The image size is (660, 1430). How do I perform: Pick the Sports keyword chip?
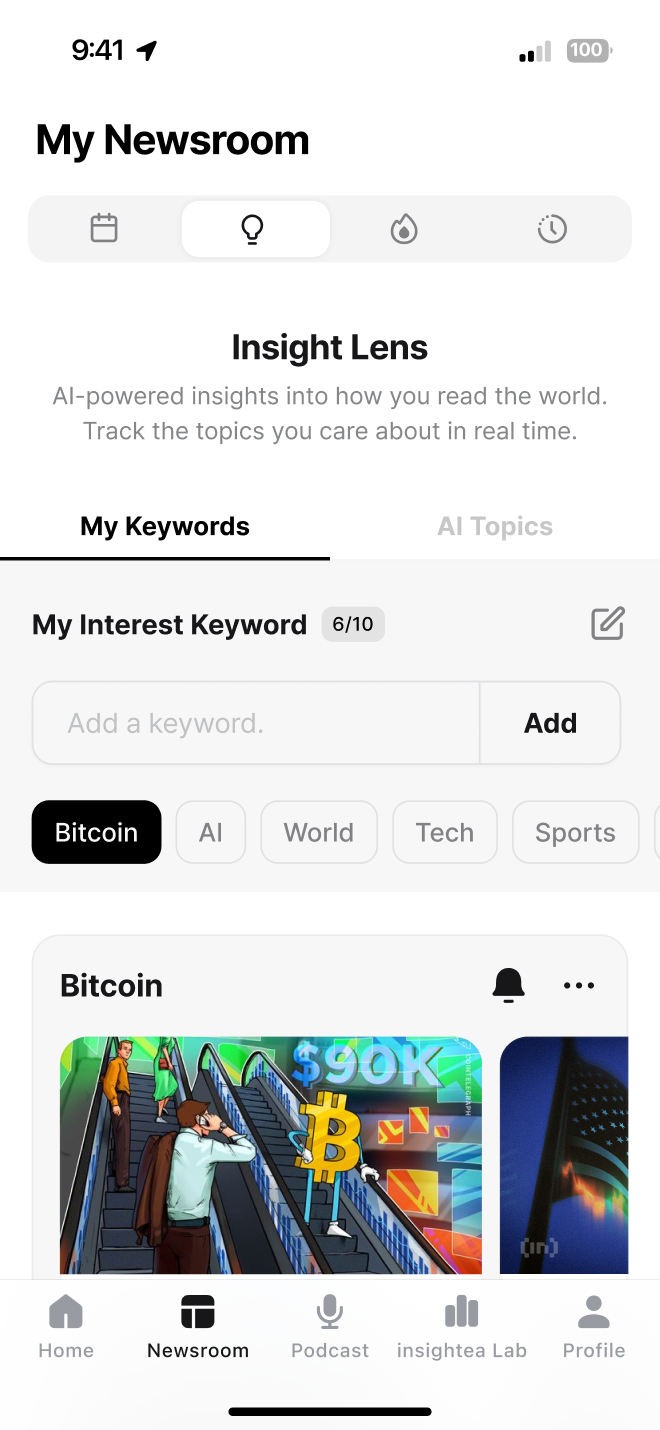(576, 832)
